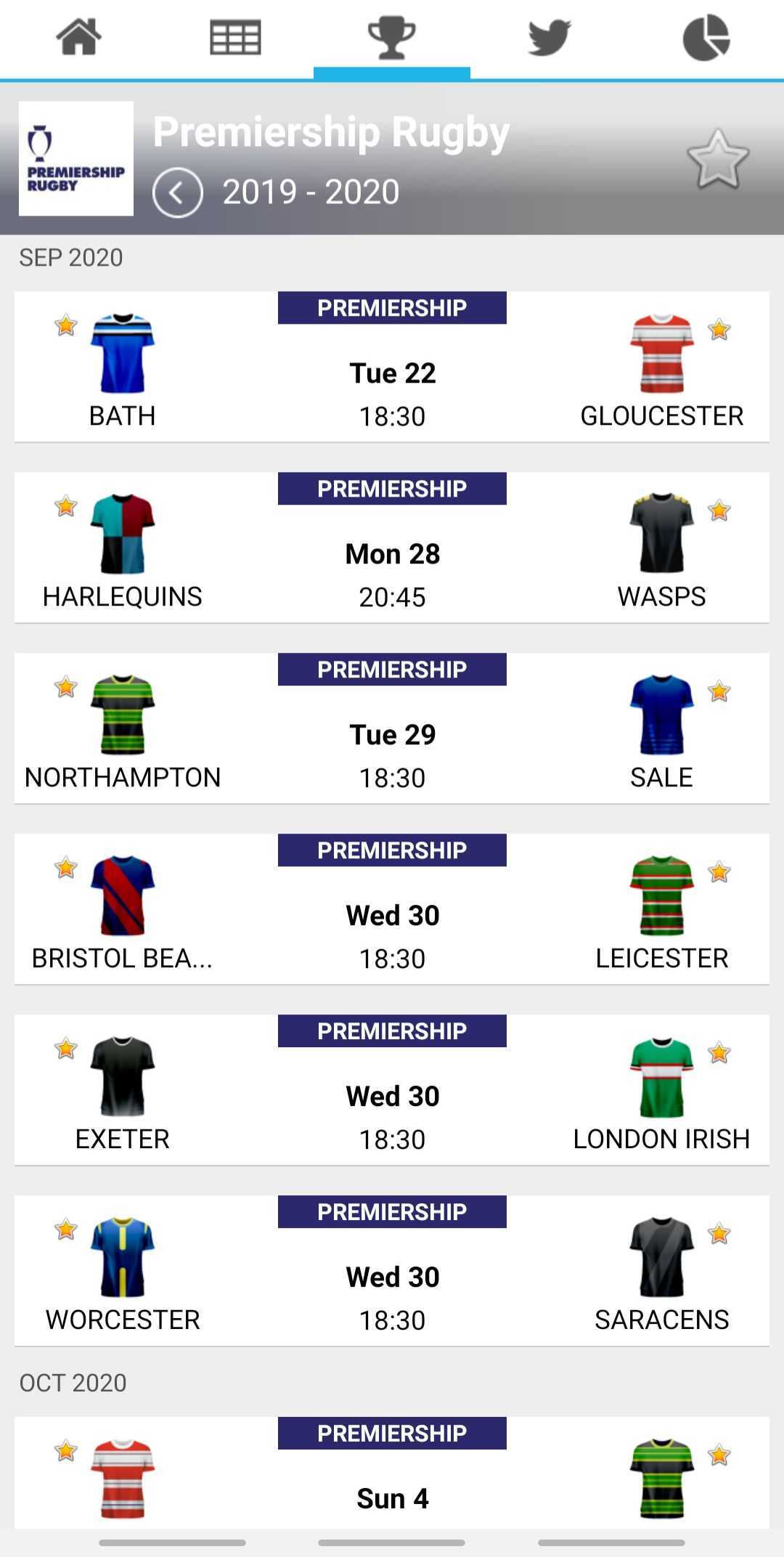Toggle favorite star for Bath

pos(65,325)
